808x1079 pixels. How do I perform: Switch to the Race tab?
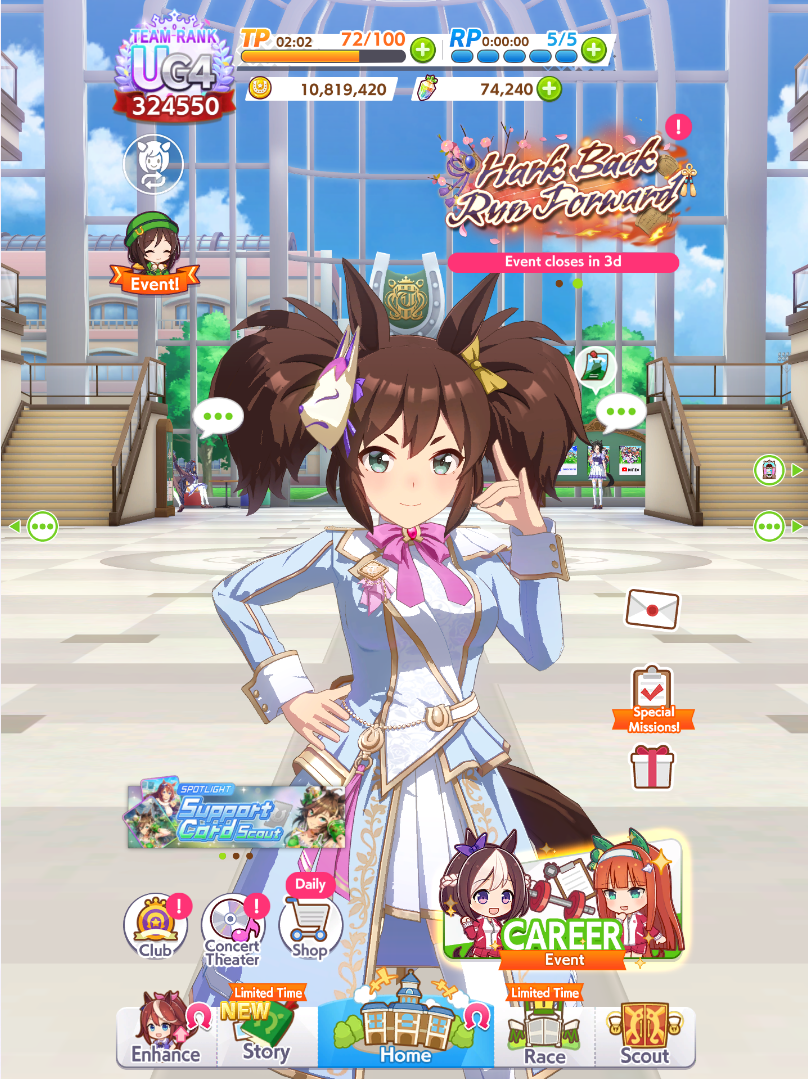544,1028
